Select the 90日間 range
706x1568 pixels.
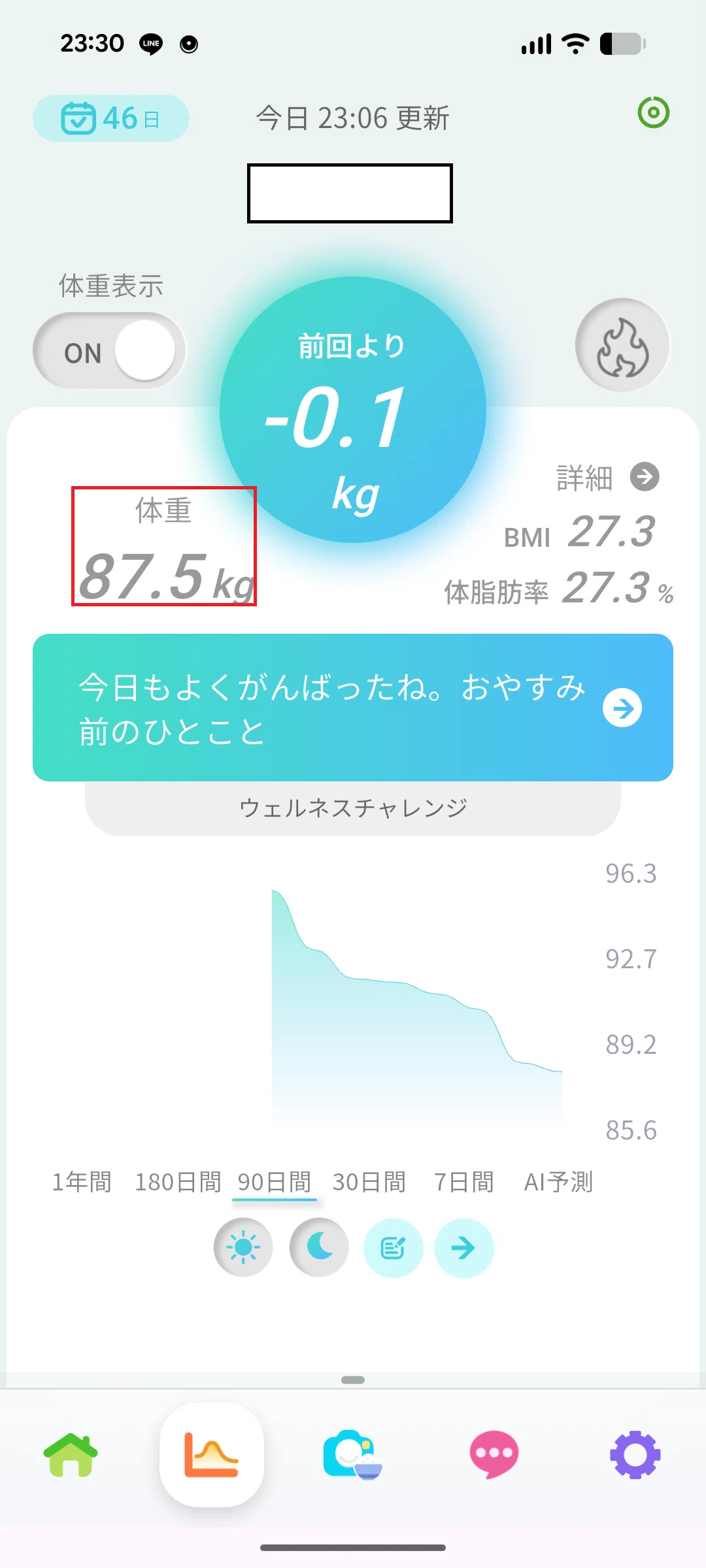tap(275, 1182)
